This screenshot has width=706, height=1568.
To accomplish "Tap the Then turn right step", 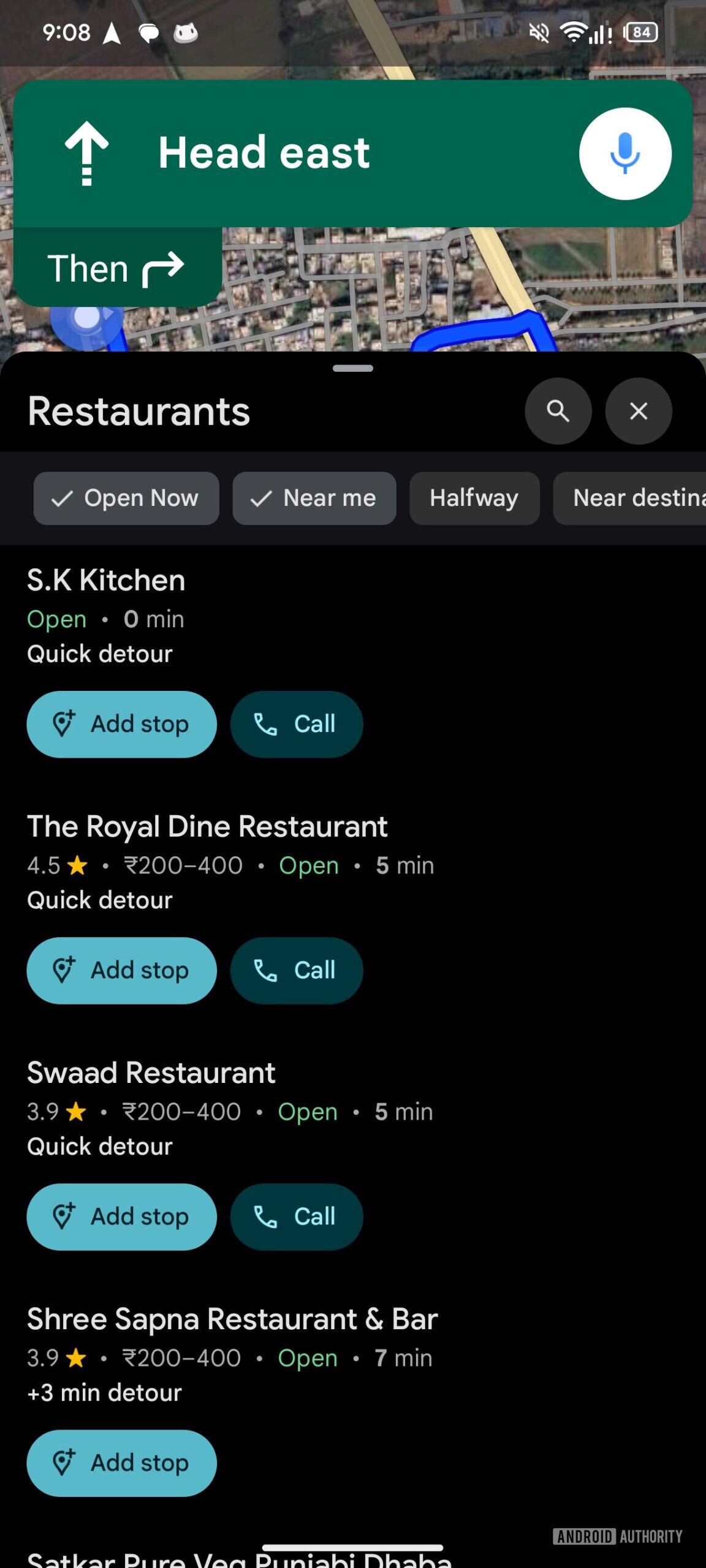I will tap(116, 268).
